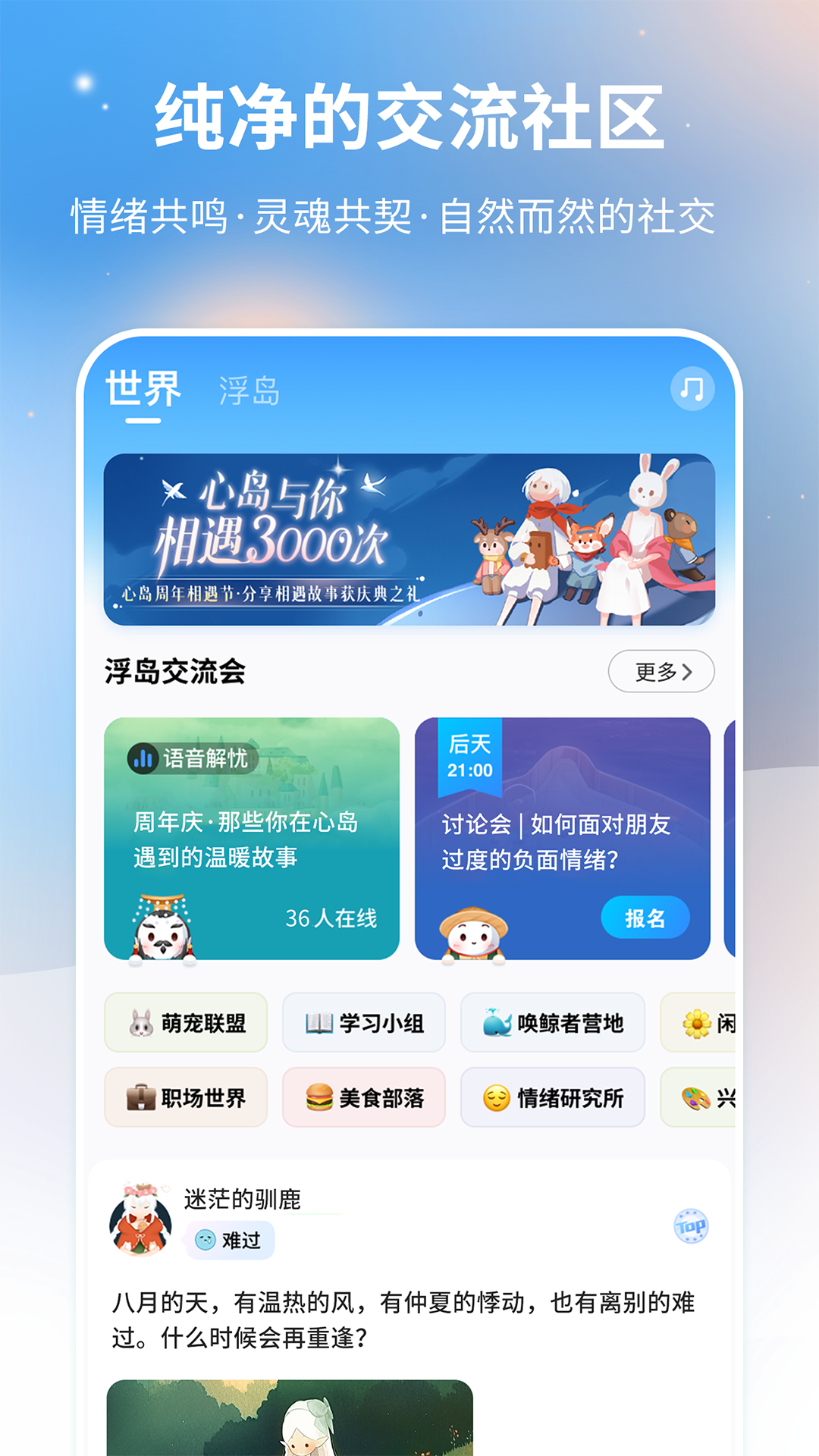This screenshot has width=819, height=1456.
Task: Tap the 报名 button on the discussion card
Action: (x=646, y=918)
